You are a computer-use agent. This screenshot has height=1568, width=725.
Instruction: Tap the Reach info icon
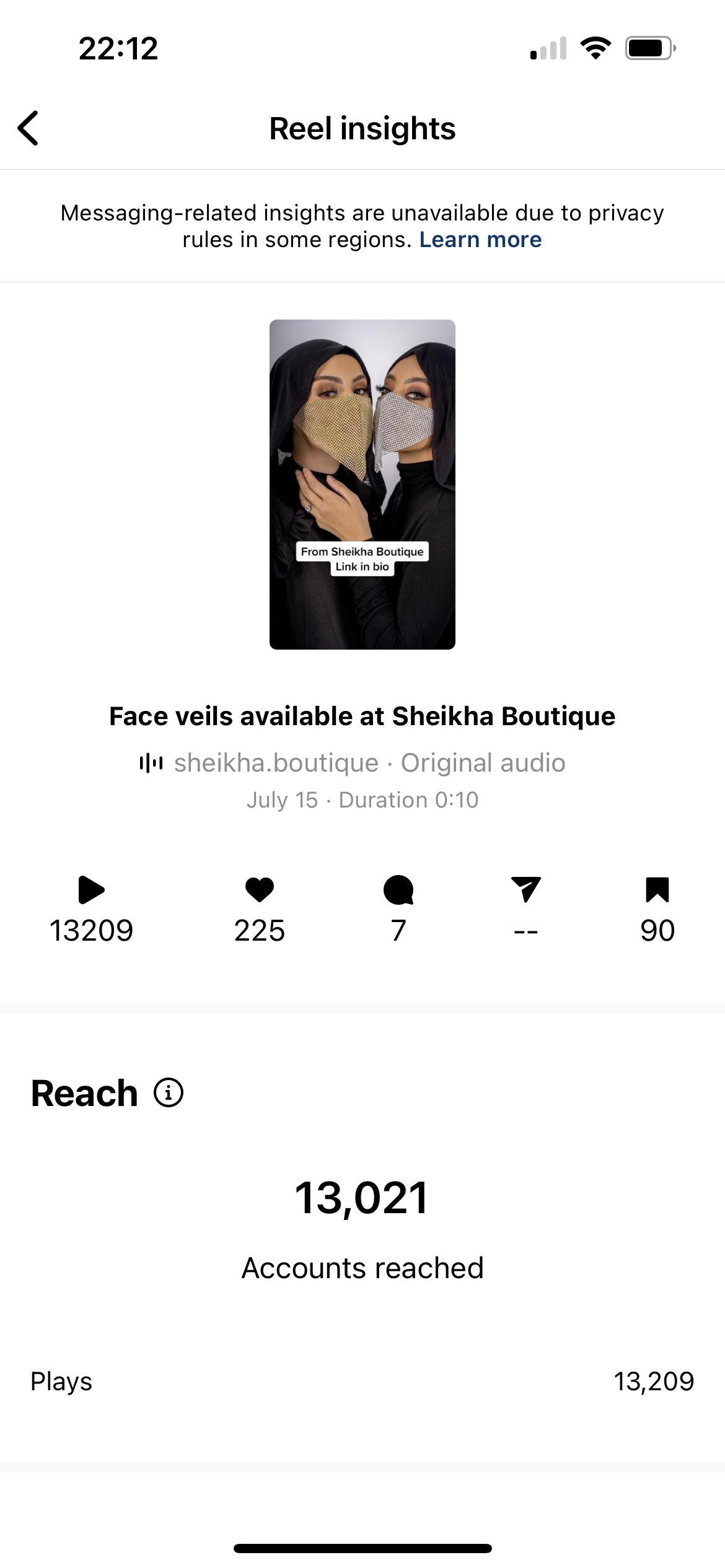click(169, 1092)
